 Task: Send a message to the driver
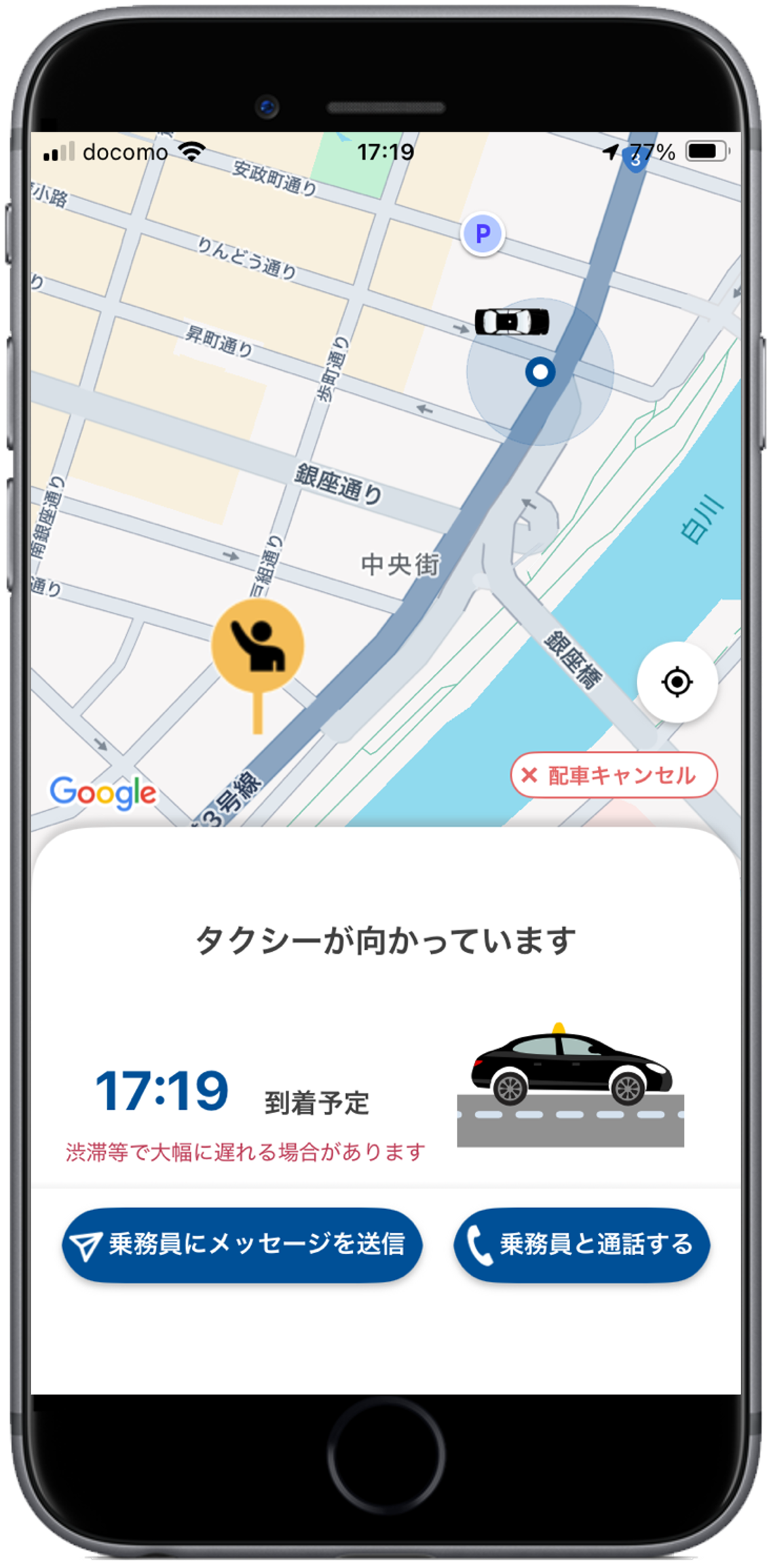pyautogui.click(x=242, y=1244)
